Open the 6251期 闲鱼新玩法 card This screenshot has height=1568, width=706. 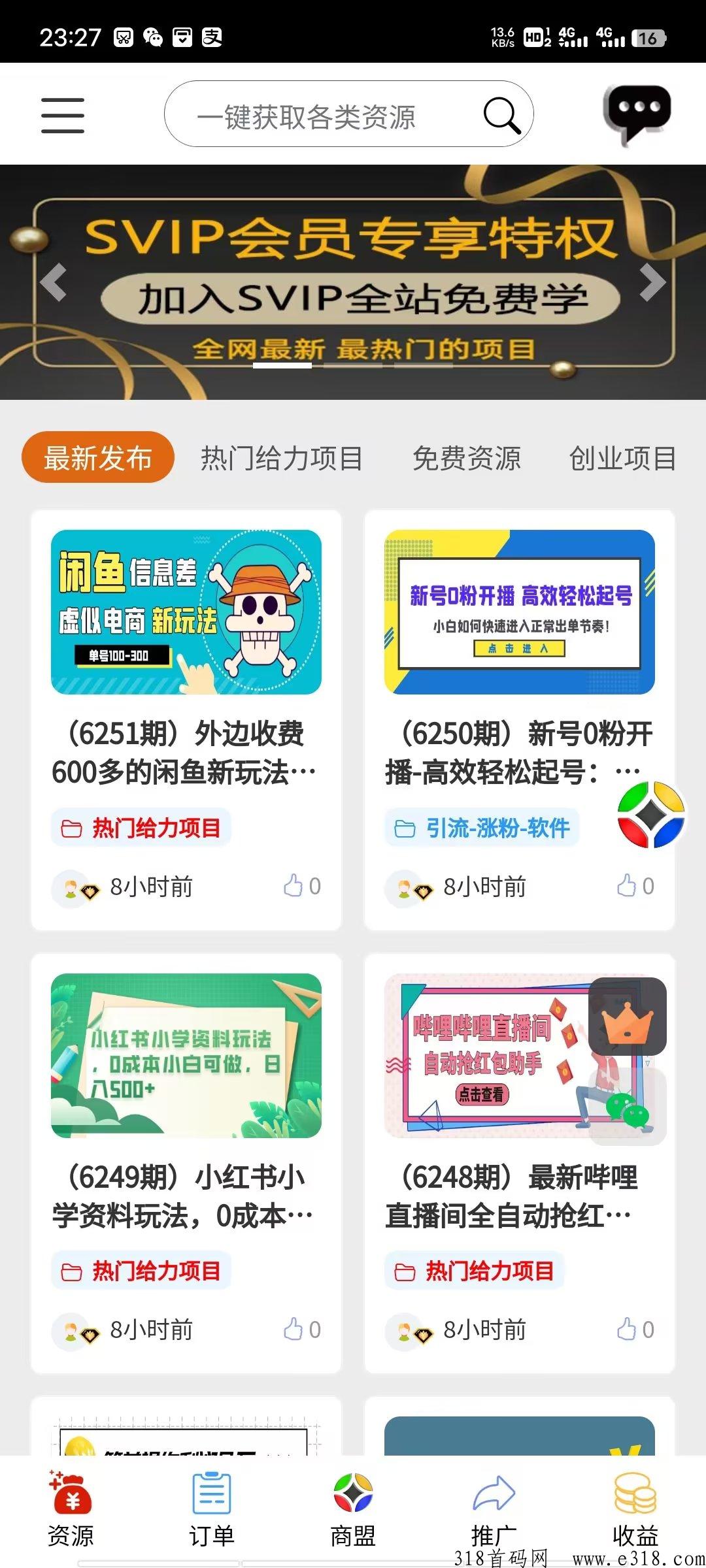click(x=186, y=720)
